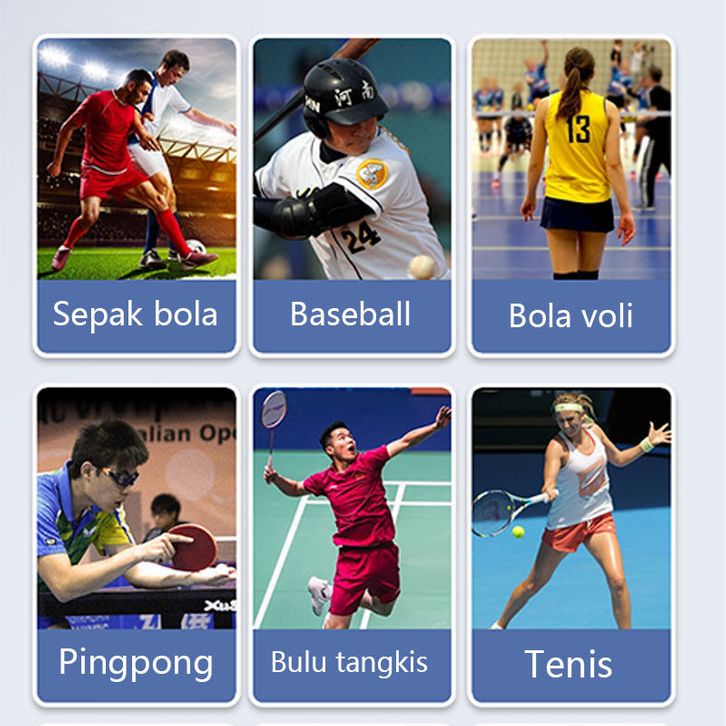
Task: Open the Bulu tangkis card
Action: 352,545
